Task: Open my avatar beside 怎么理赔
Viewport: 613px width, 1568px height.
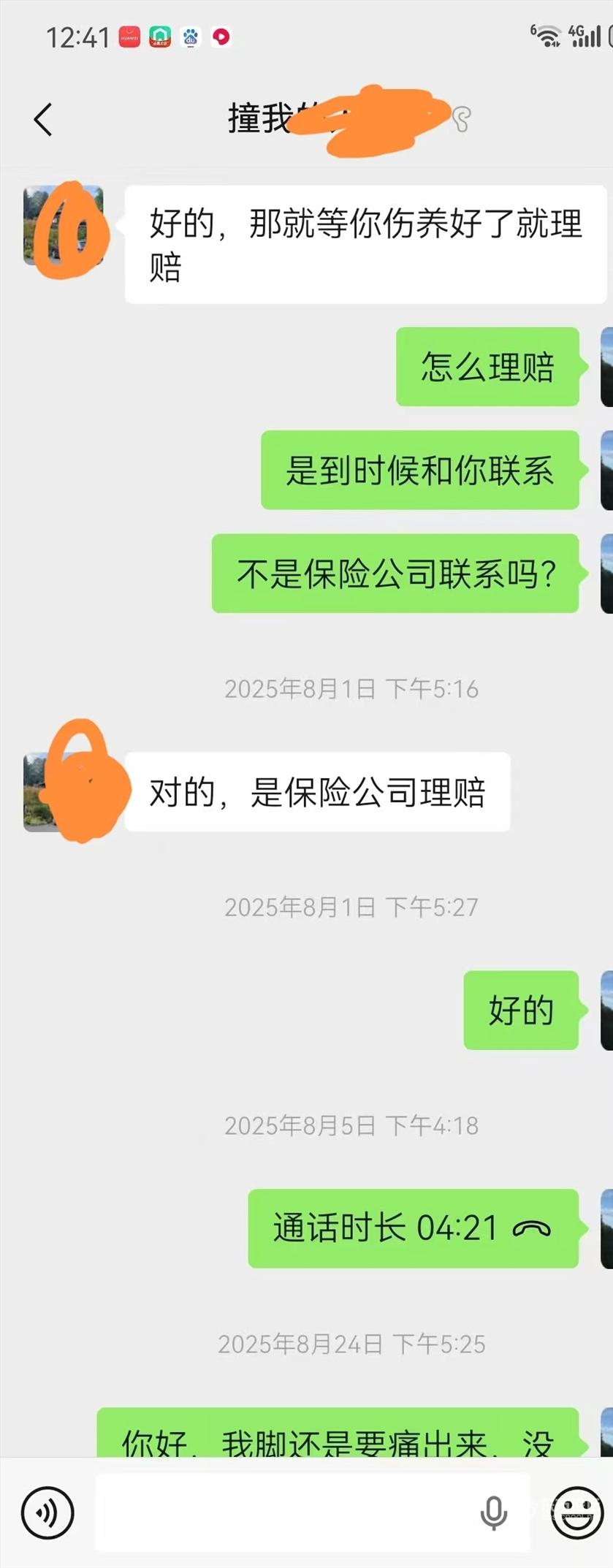Action: pyautogui.click(x=606, y=367)
